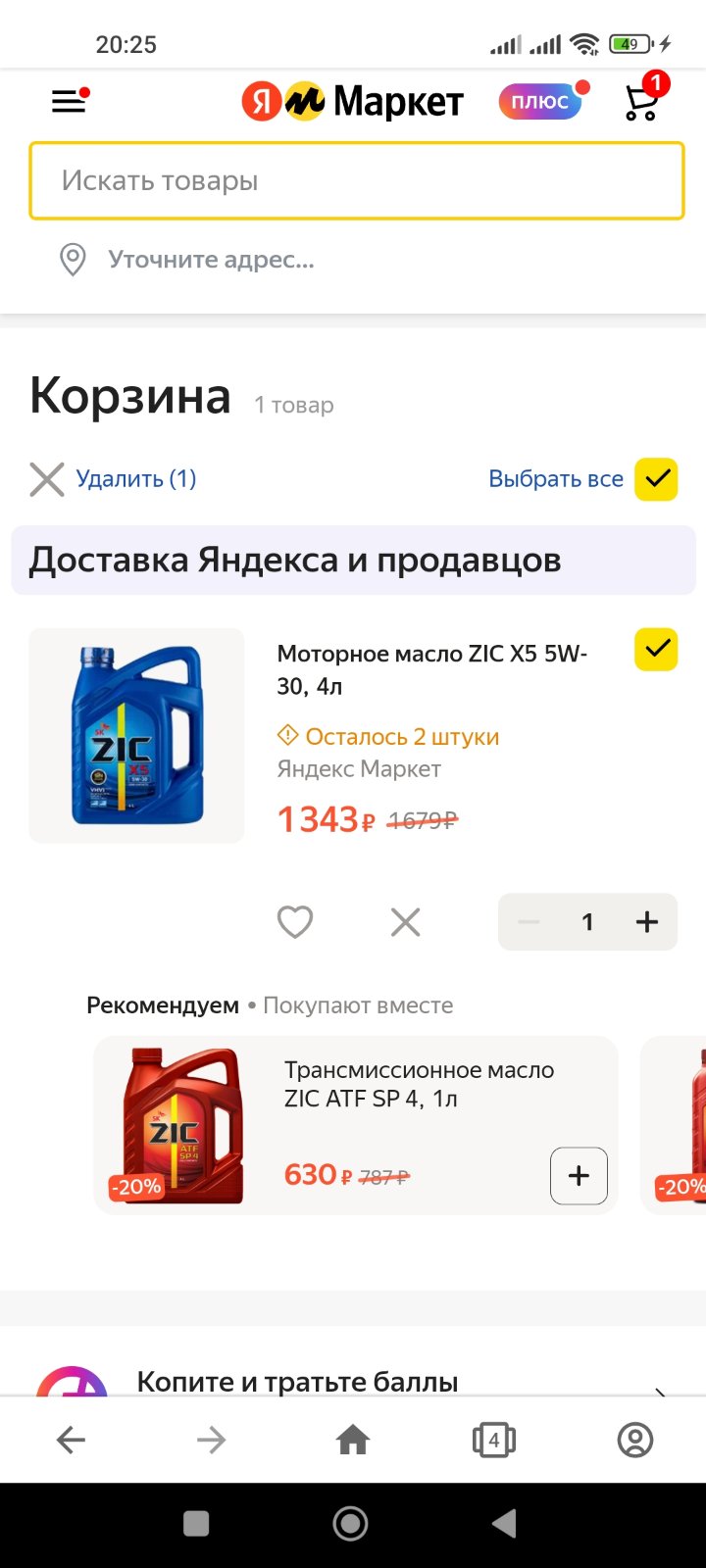
Task: Increase the ZIC X5 quantity with plus
Action: coord(647,922)
